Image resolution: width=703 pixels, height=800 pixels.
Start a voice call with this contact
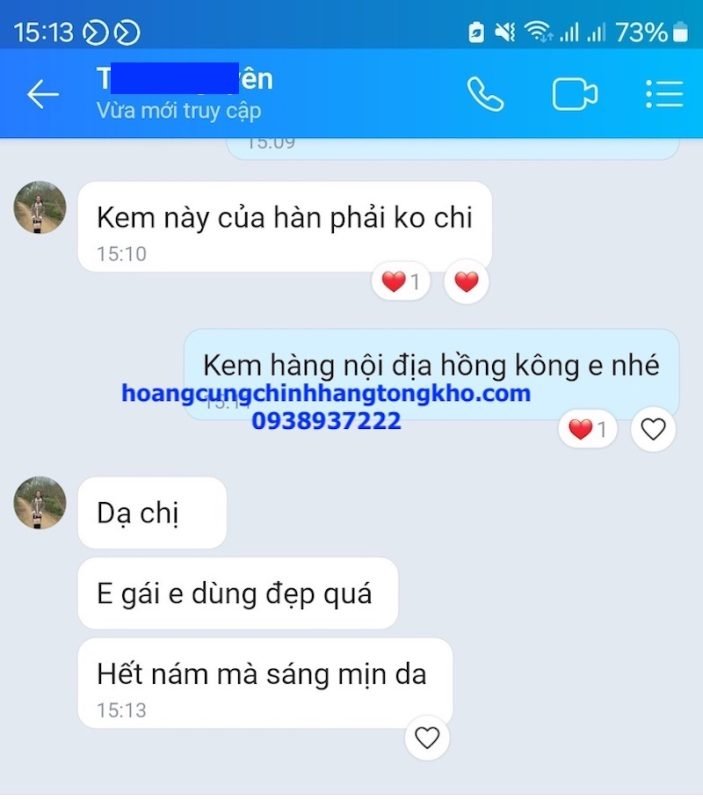click(x=485, y=94)
